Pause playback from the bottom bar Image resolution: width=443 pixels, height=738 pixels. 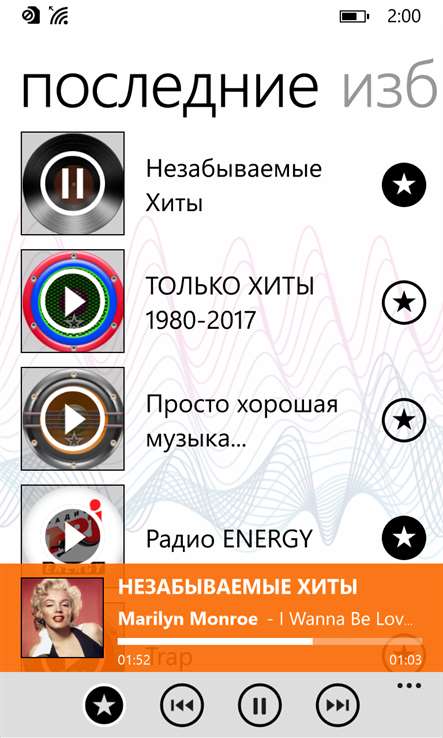(x=259, y=706)
